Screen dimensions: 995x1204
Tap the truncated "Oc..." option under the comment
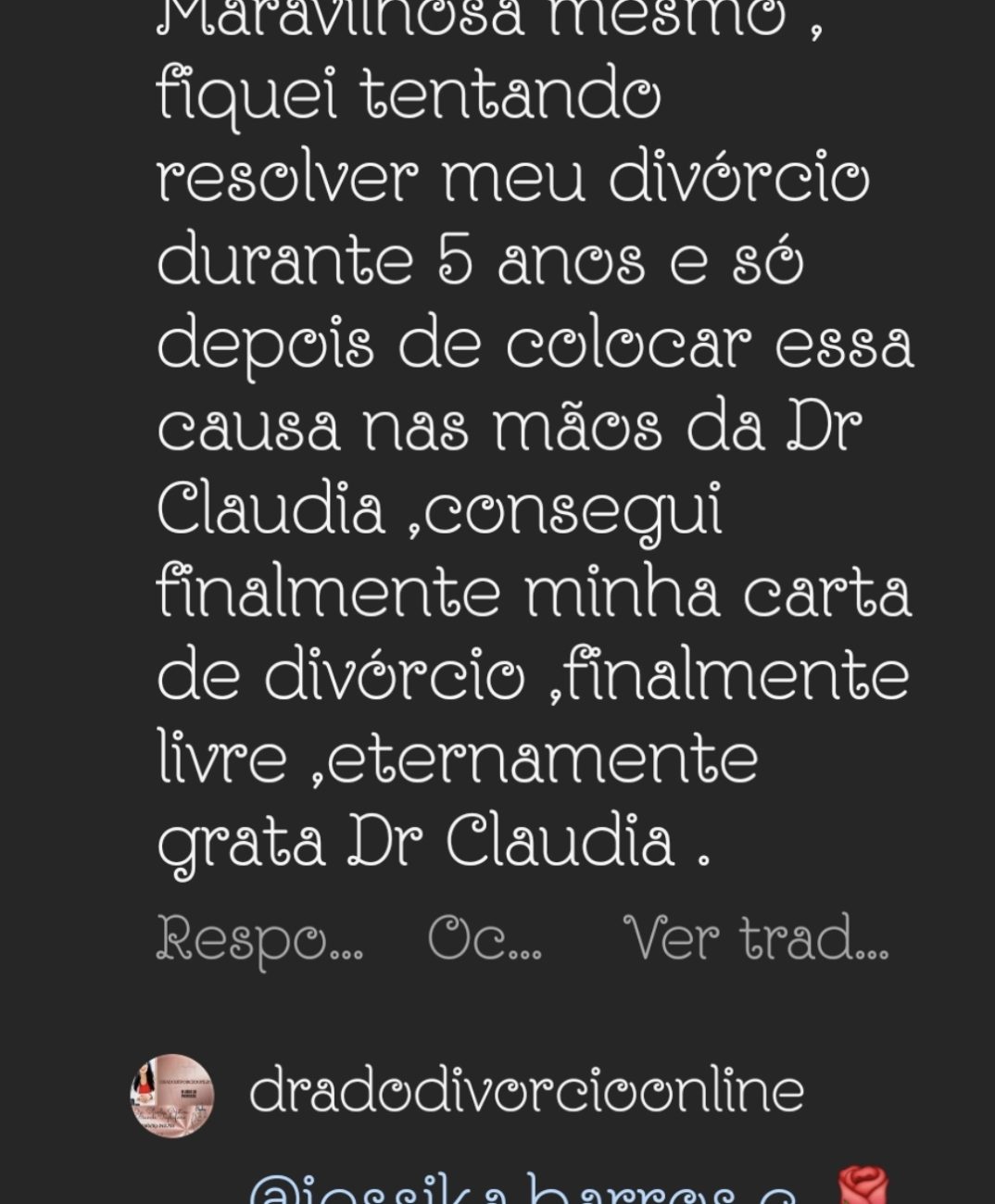[x=484, y=939]
